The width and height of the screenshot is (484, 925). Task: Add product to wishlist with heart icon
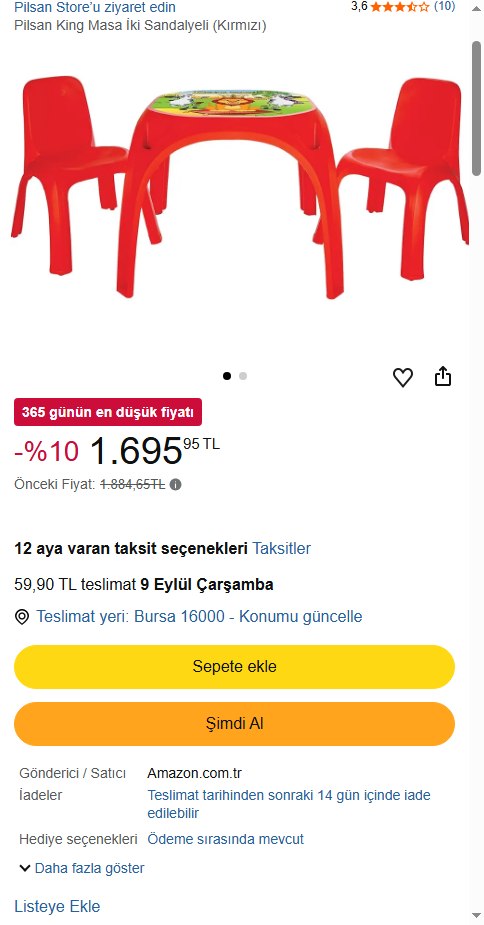pyautogui.click(x=403, y=377)
